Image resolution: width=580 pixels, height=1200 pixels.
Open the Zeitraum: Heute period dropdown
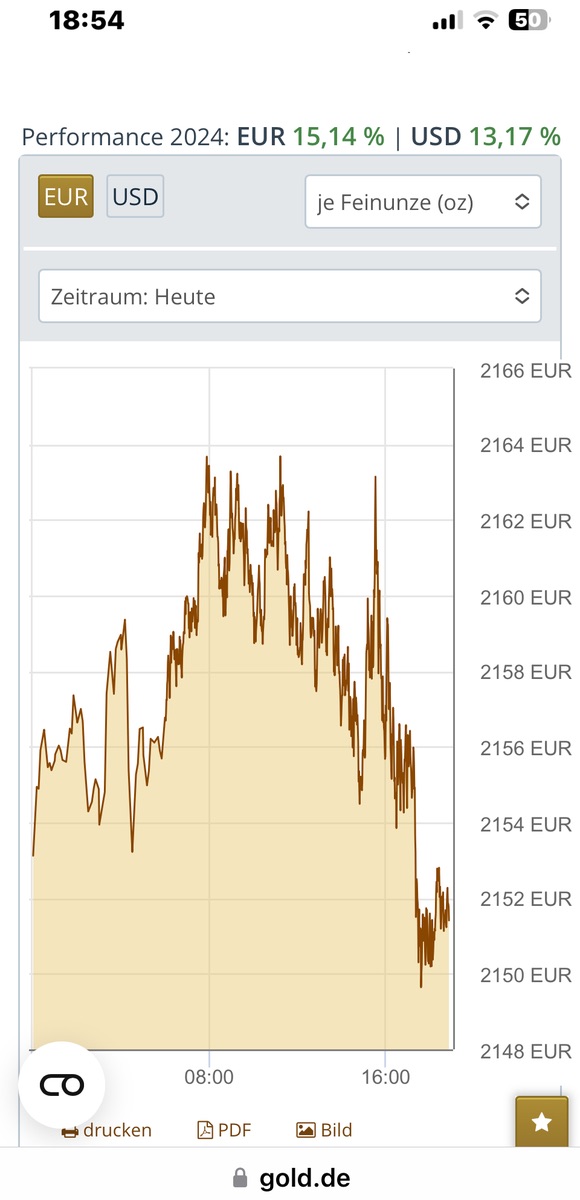(290, 296)
